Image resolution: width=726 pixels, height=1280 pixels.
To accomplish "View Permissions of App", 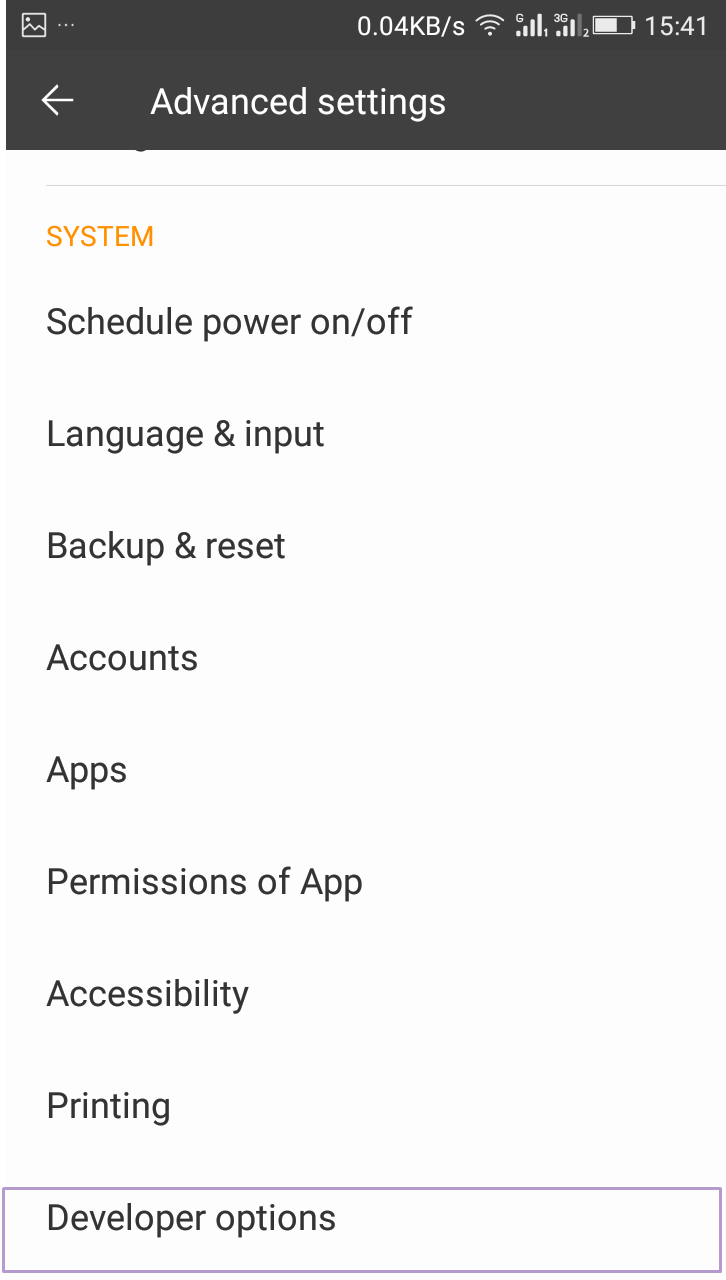I will pos(204,882).
